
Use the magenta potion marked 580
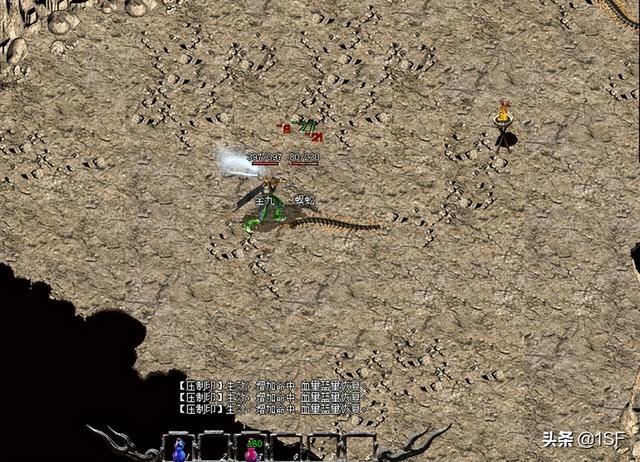[x=252, y=451]
